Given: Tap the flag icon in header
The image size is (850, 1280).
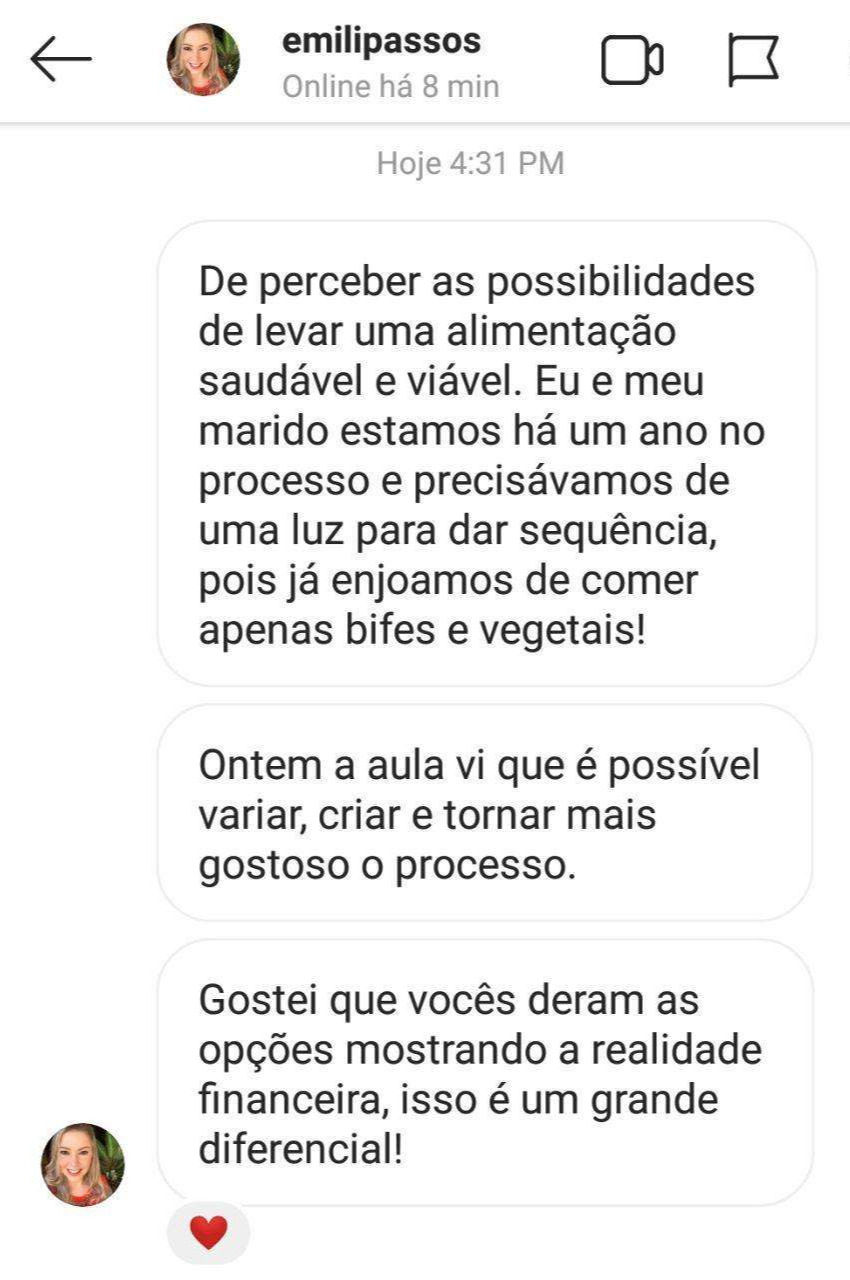Looking at the screenshot, I should pos(753,61).
